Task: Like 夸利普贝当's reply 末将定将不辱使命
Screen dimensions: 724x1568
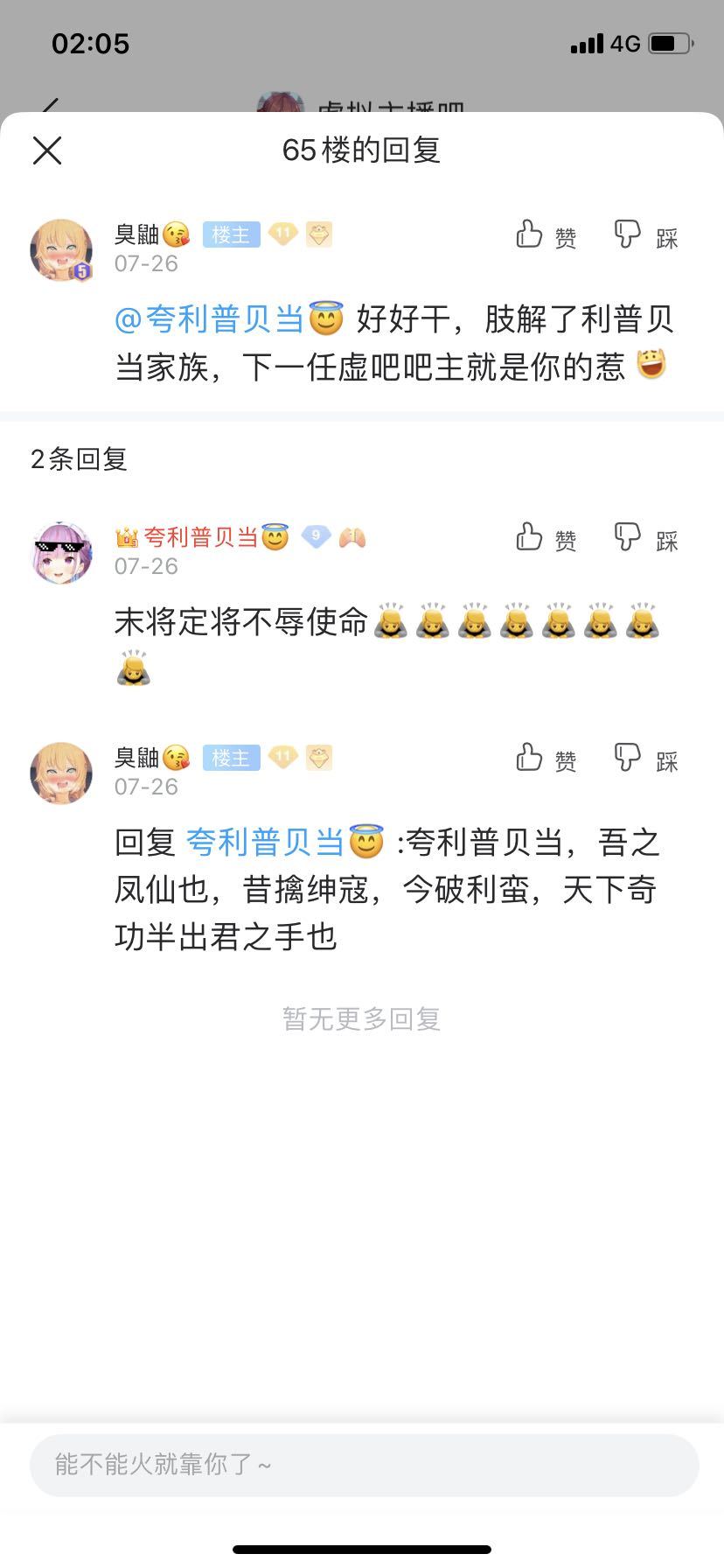Action: click(546, 538)
